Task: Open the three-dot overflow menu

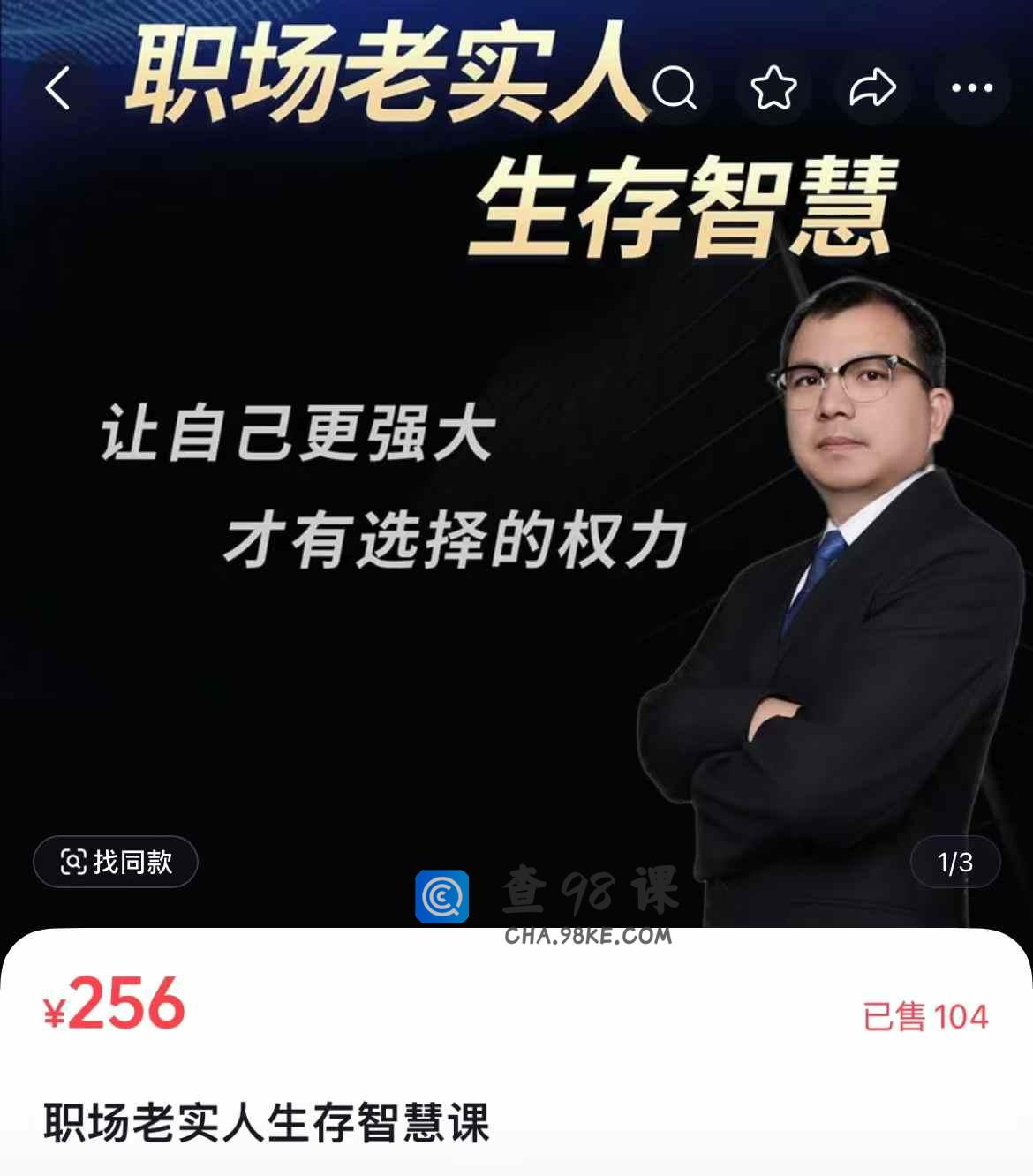Action: pos(972,87)
